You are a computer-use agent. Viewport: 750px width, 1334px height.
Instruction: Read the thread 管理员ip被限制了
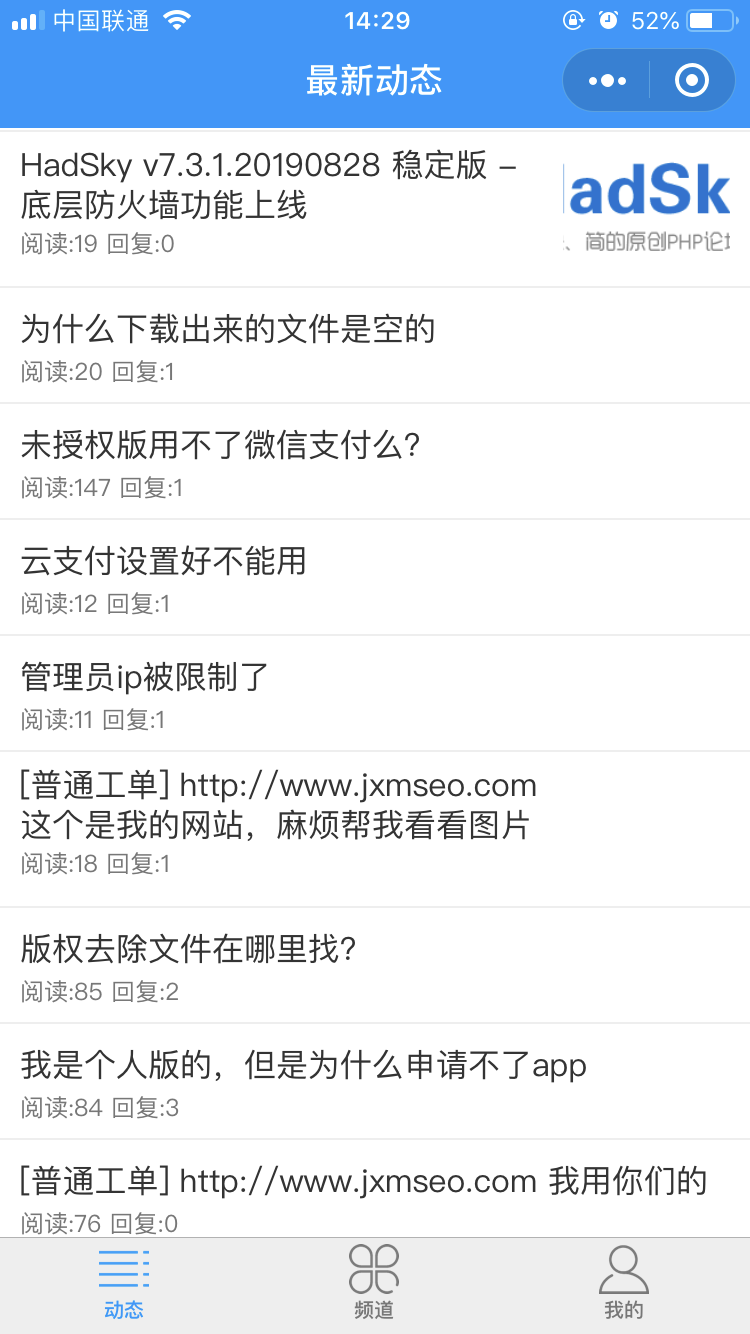coord(145,677)
